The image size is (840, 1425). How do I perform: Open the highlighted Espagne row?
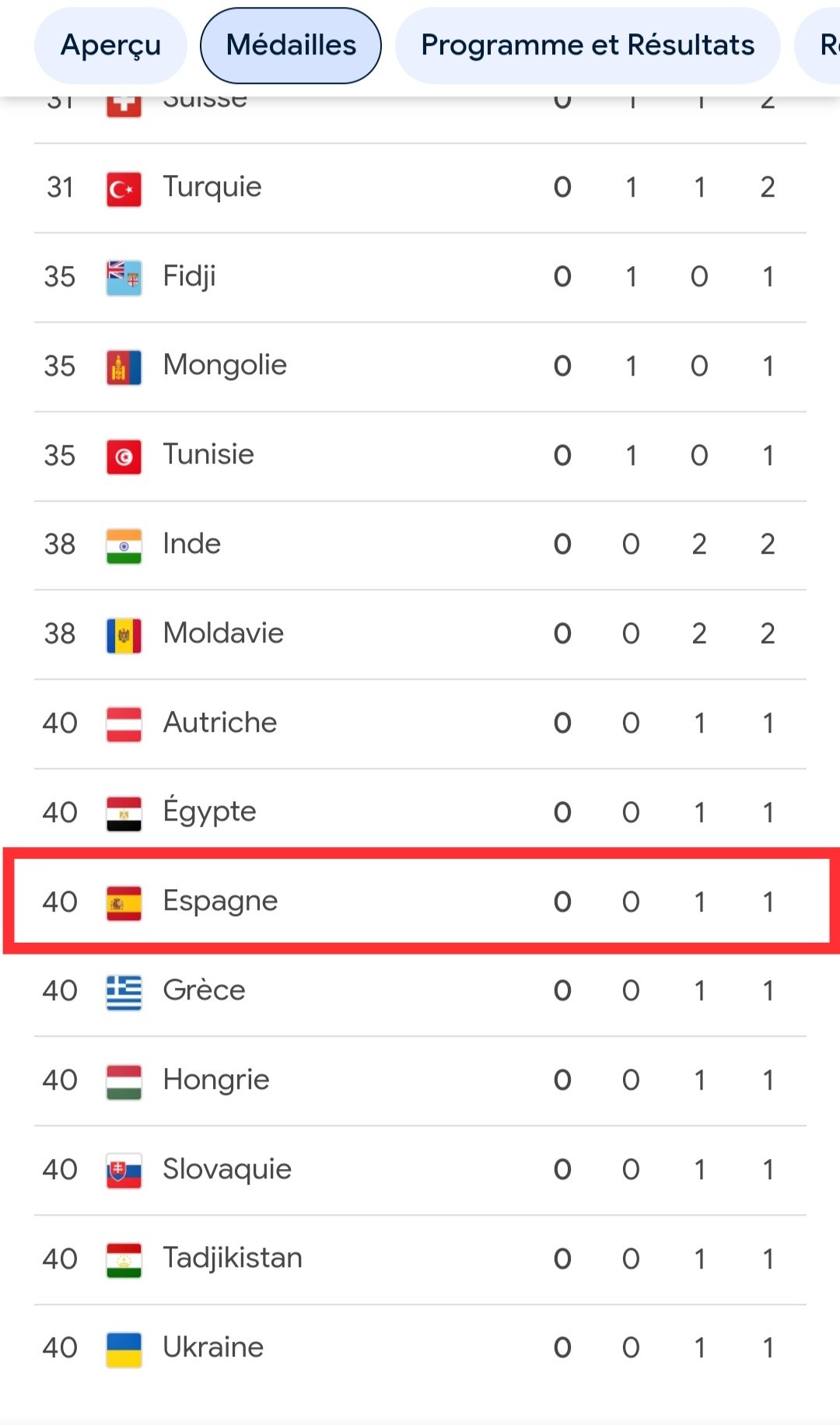(420, 902)
